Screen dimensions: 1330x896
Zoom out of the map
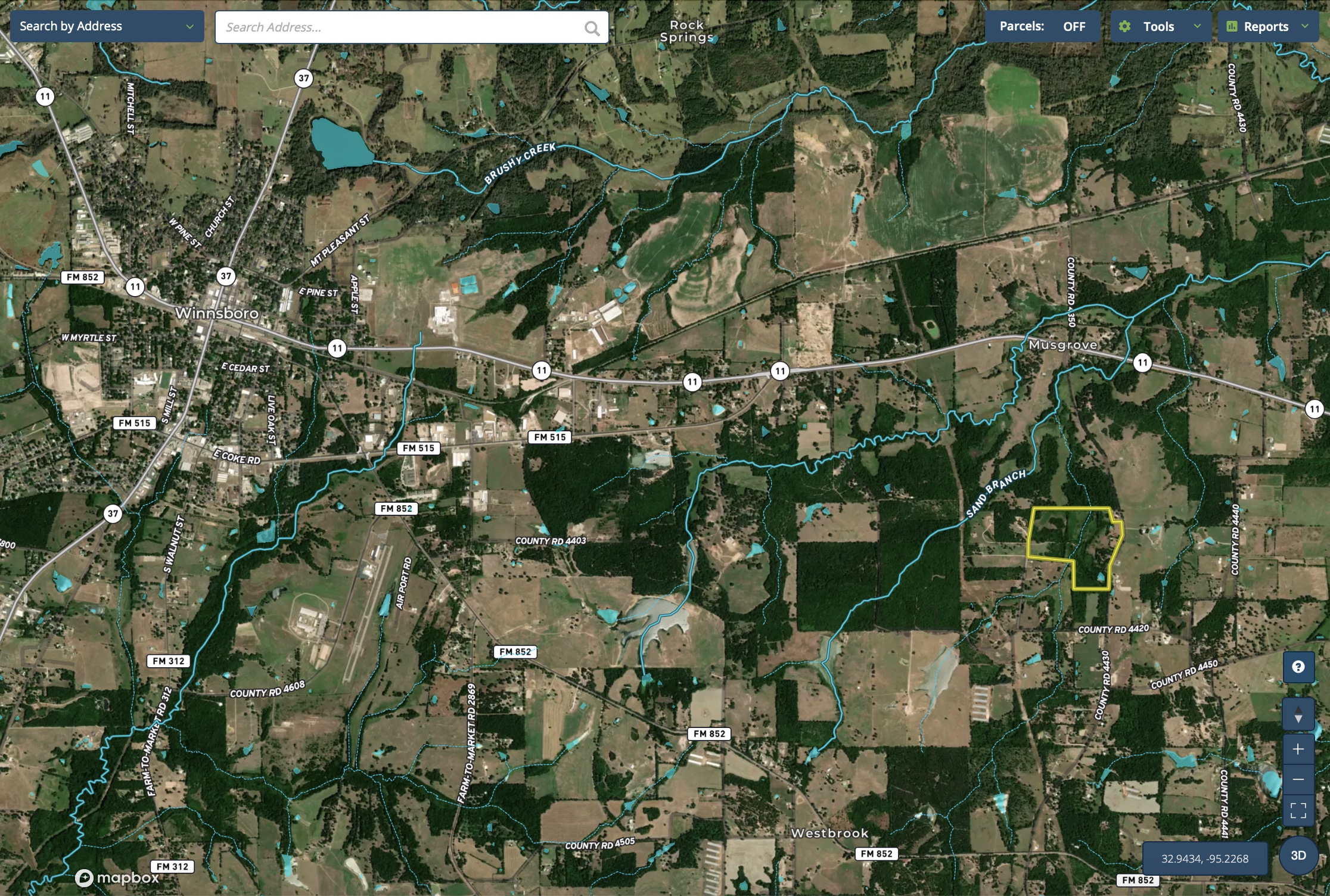[x=1298, y=779]
